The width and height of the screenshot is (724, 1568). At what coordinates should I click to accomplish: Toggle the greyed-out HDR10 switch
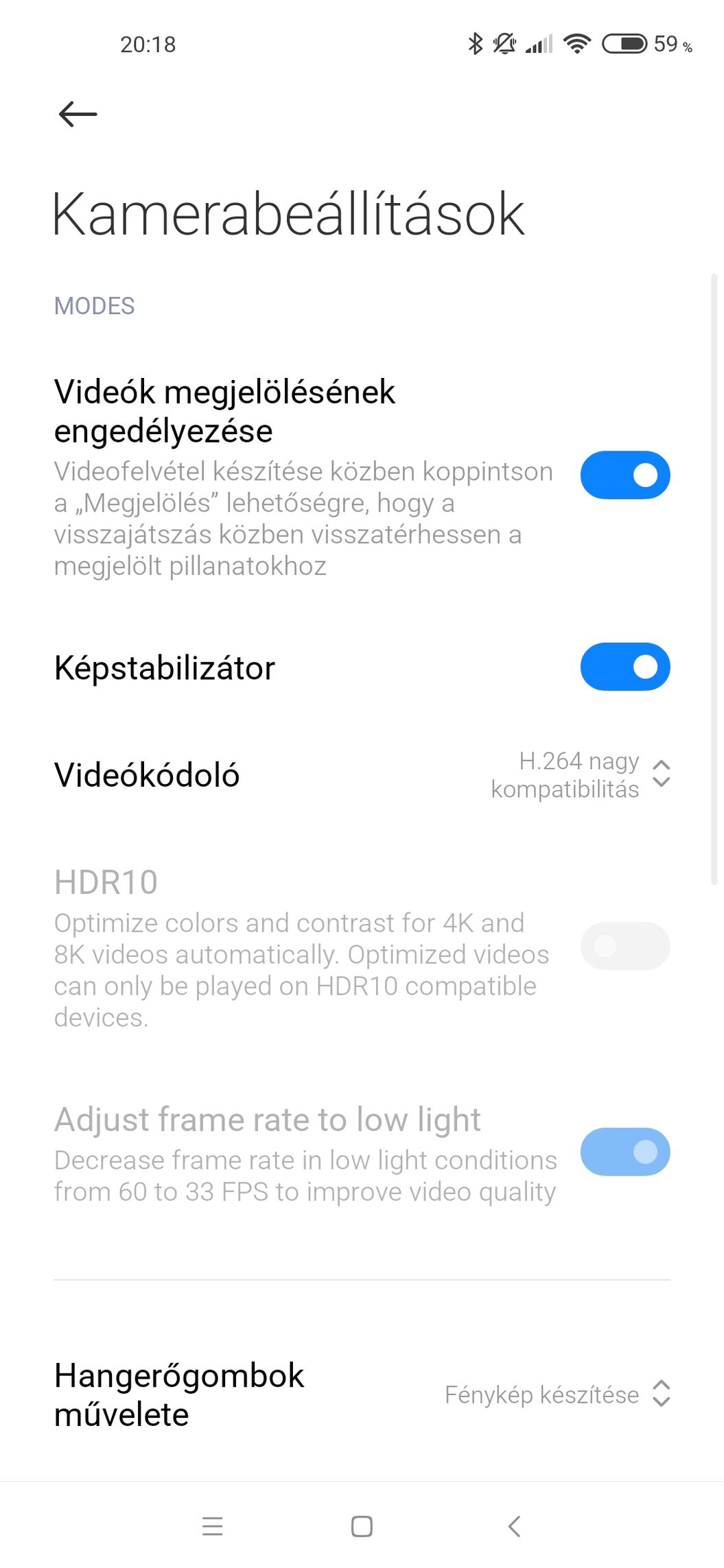624,946
